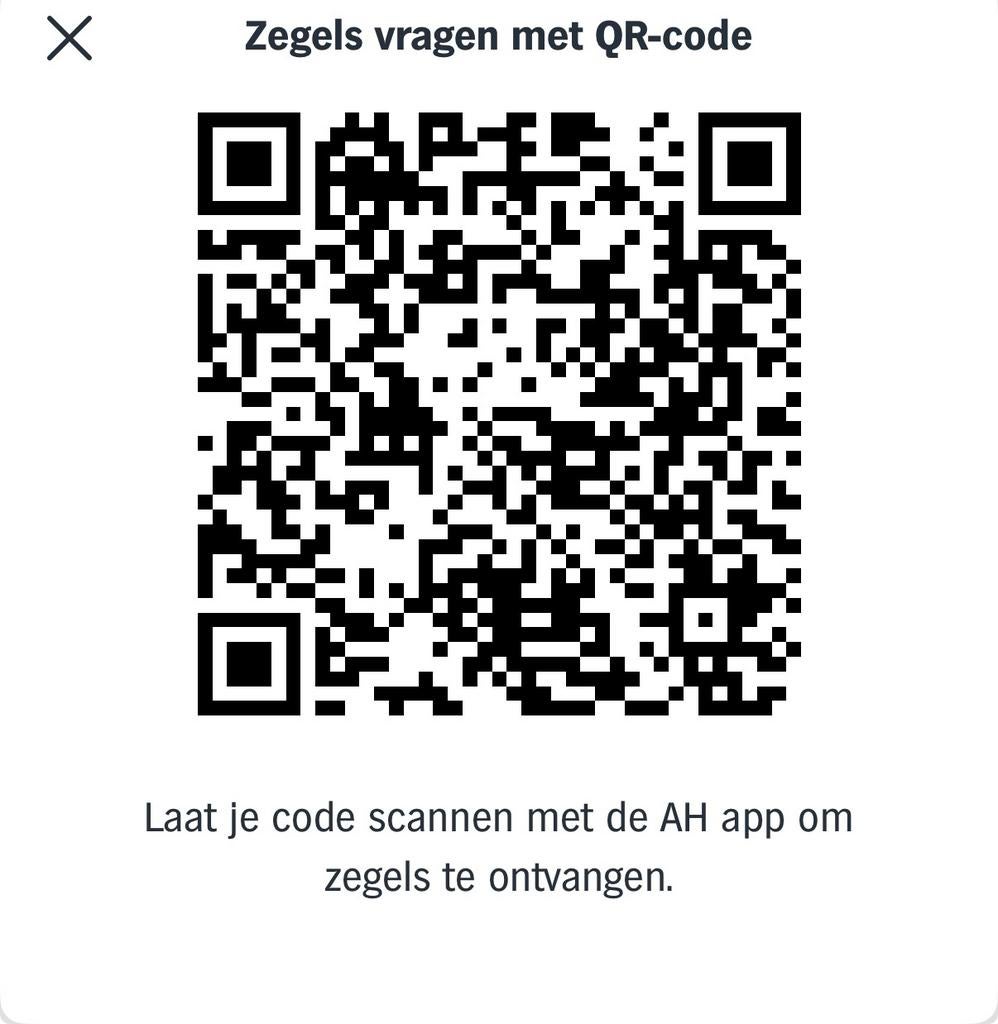
Task: Click the top-right finder square of the QR code
Action: pyautogui.click(x=750, y=165)
